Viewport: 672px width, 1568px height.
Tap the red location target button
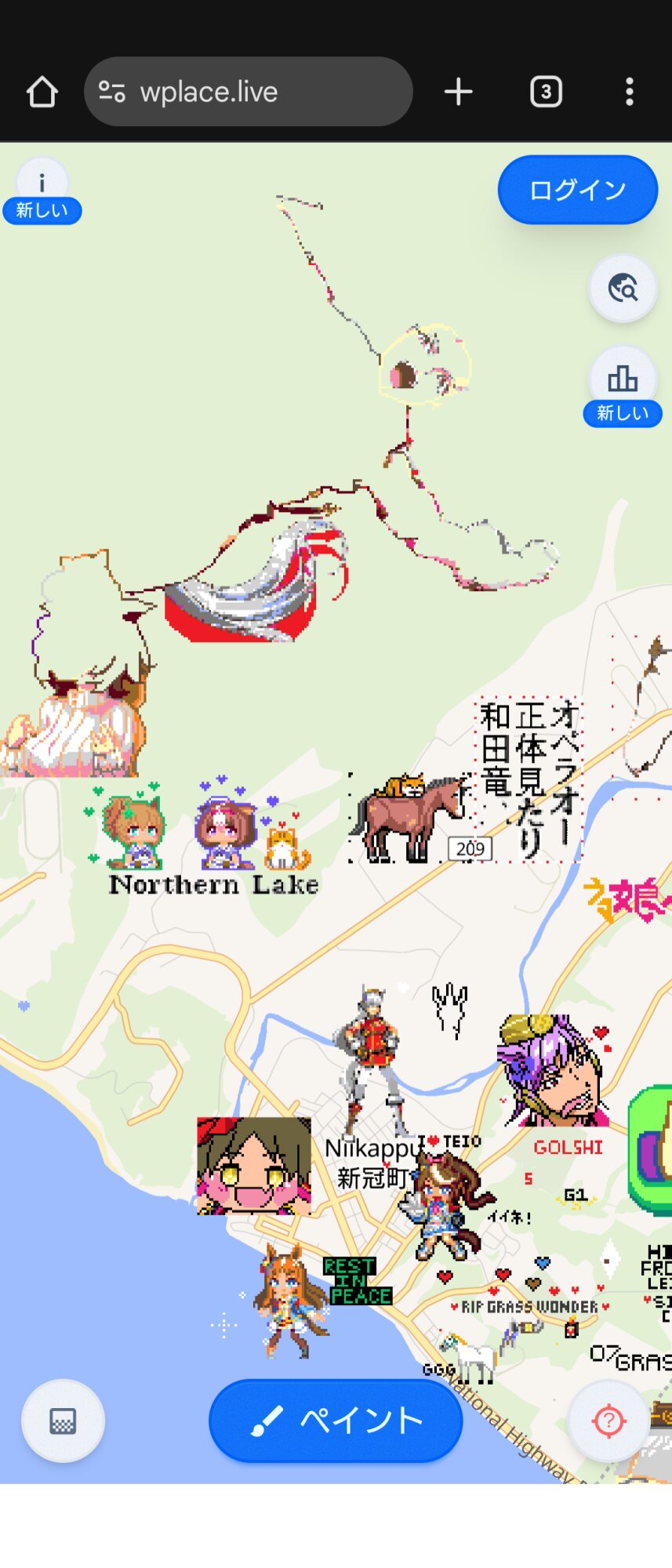(608, 1420)
